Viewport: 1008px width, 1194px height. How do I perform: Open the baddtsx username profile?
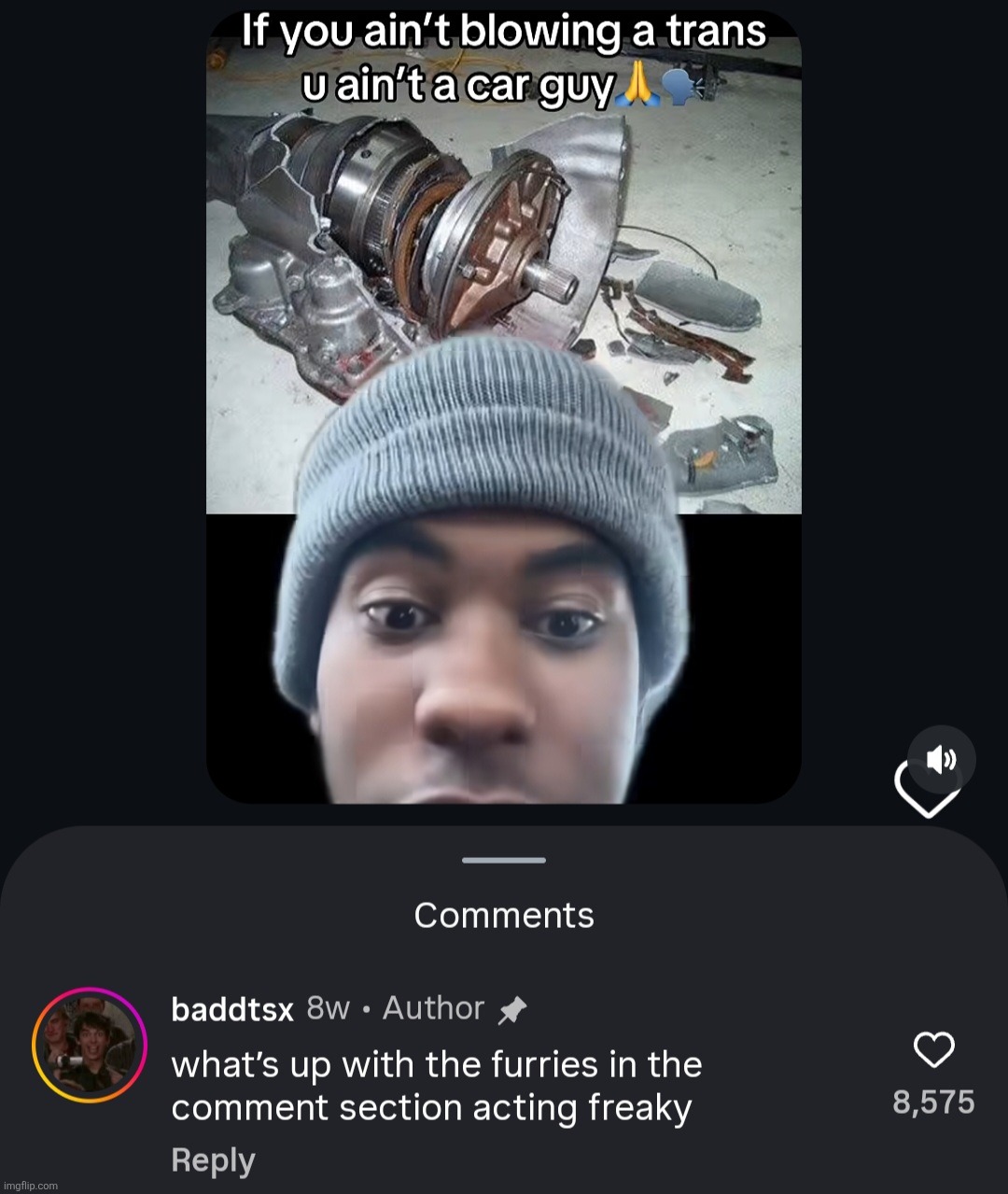pyautogui.click(x=232, y=1009)
